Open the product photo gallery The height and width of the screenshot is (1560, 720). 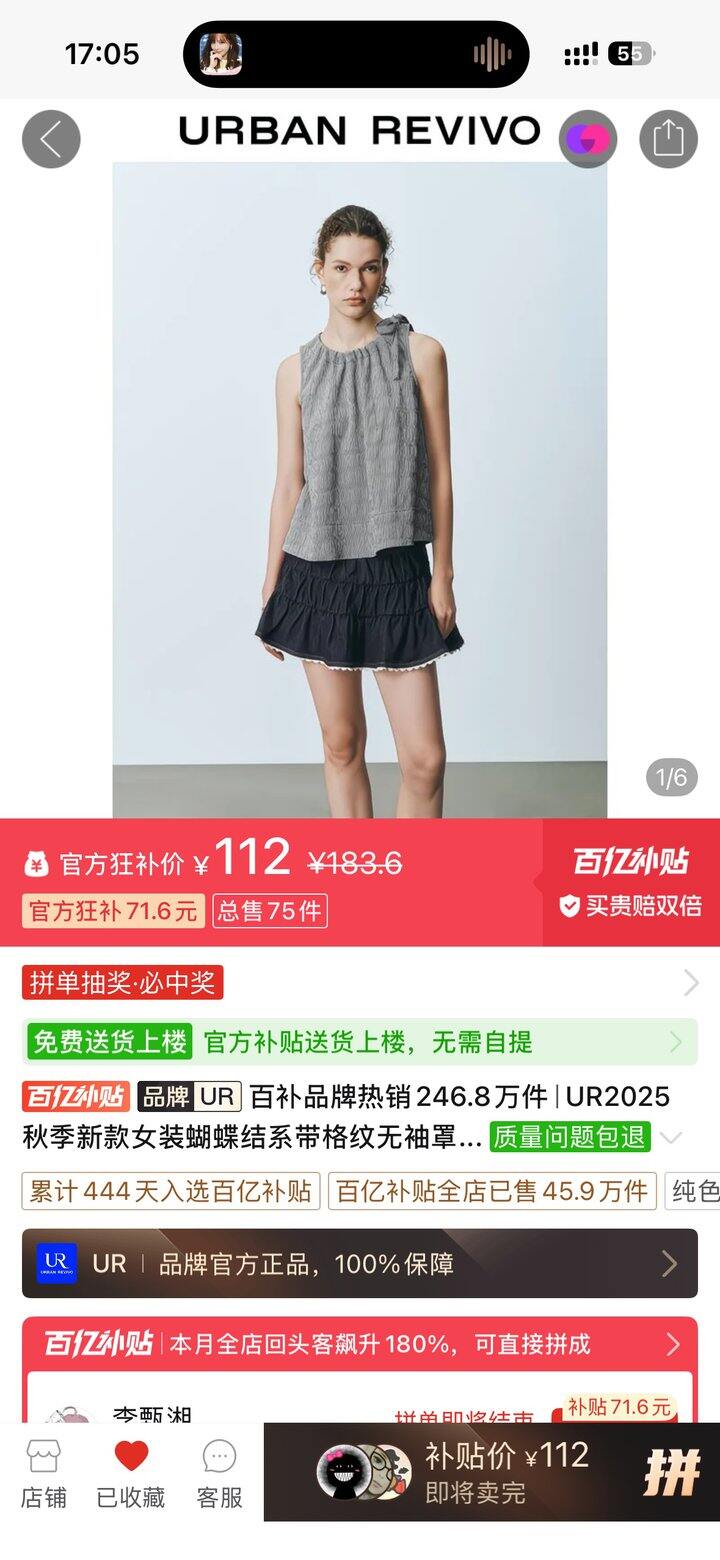(x=359, y=490)
